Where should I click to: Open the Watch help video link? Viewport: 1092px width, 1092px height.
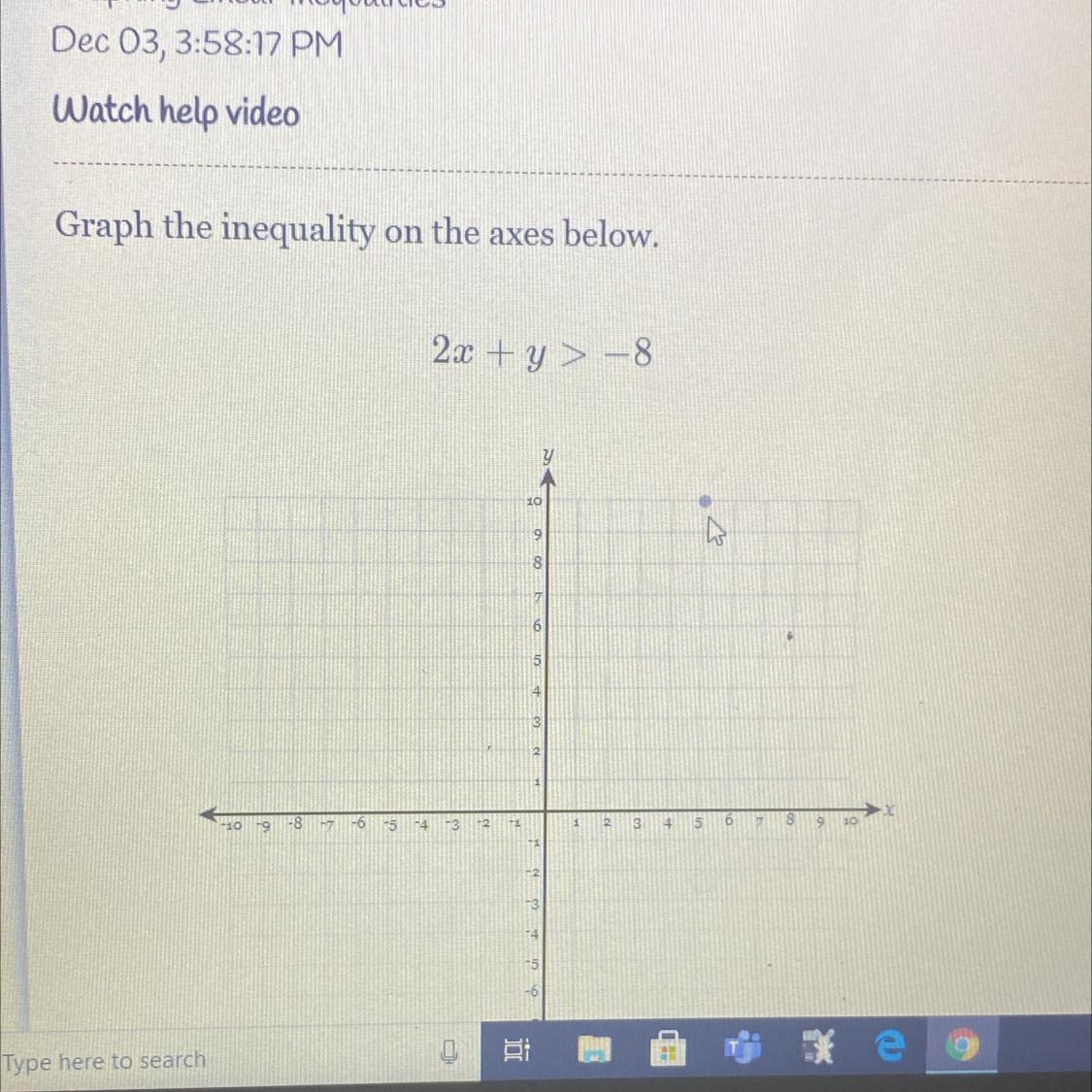coord(177,113)
